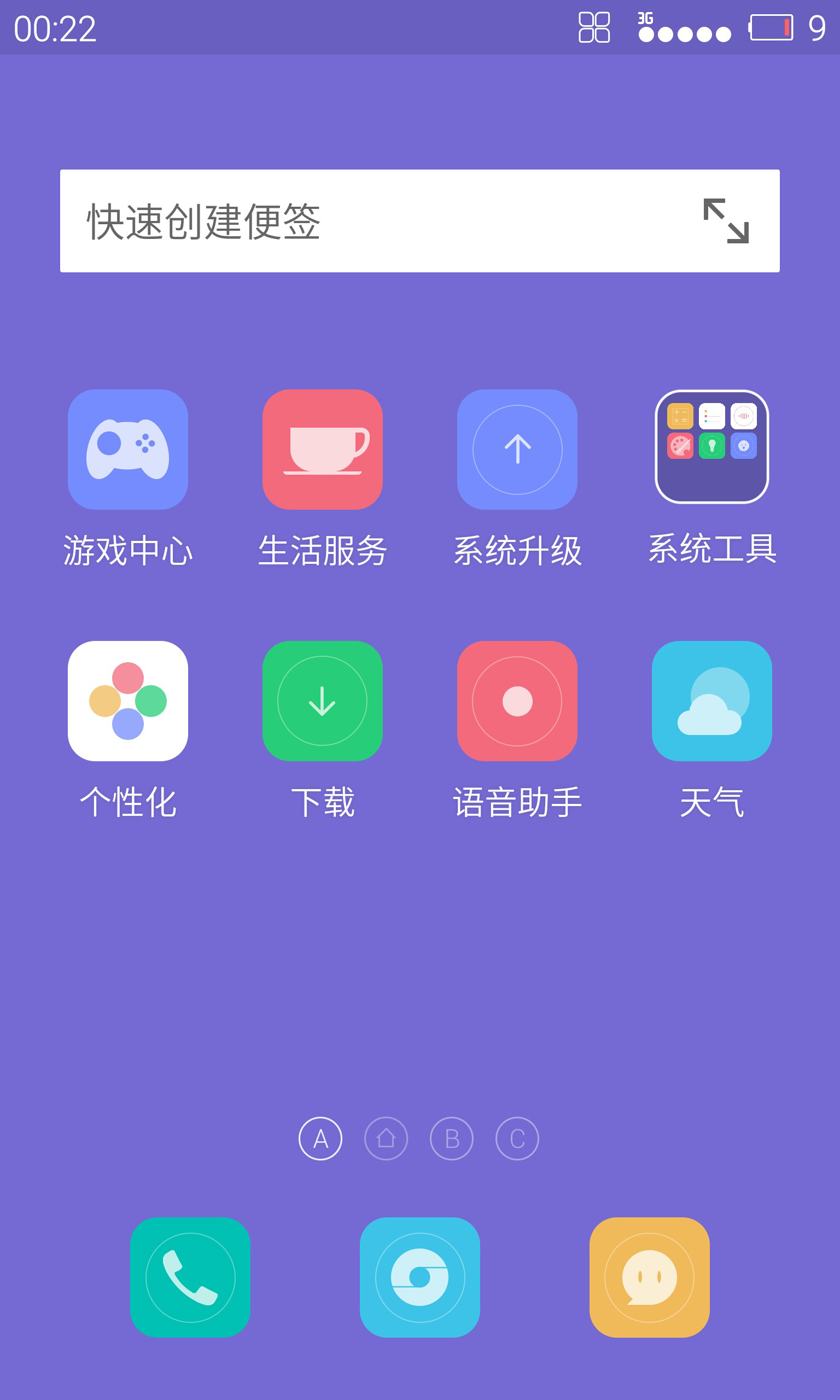Switch to page indicator B
This screenshot has width=840, height=1400.
[452, 1139]
